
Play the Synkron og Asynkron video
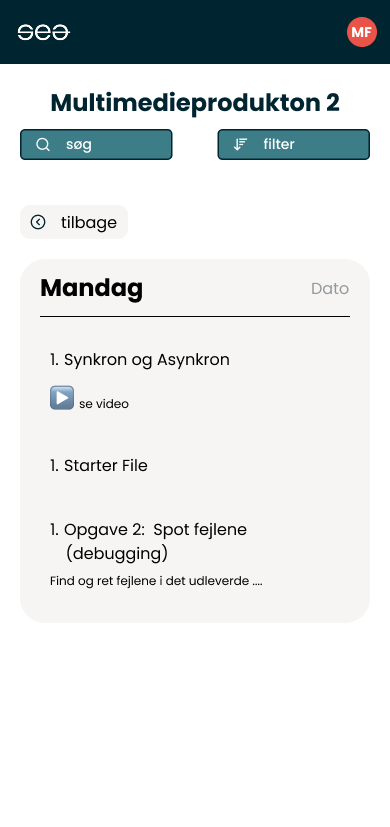[62, 398]
